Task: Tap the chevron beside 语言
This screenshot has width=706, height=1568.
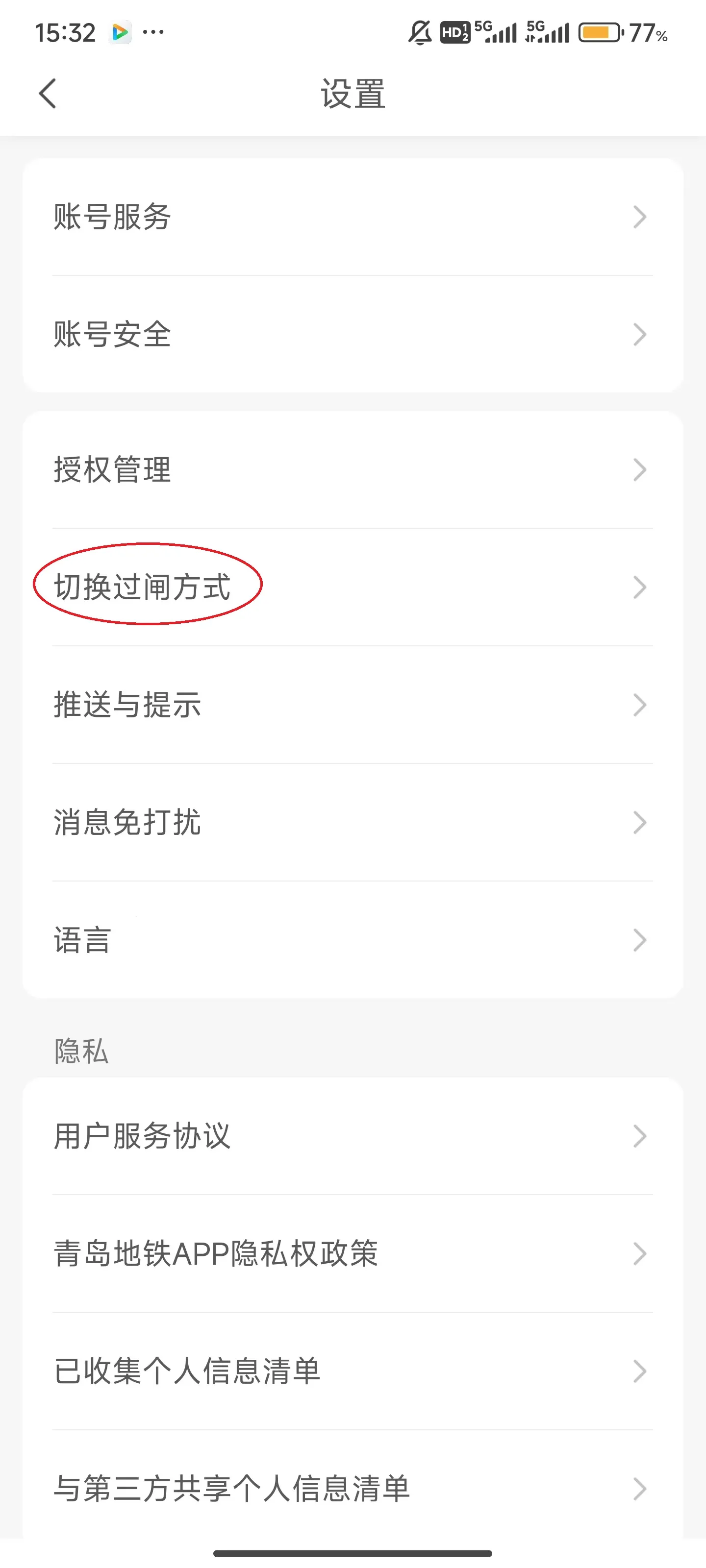Action: click(x=640, y=940)
